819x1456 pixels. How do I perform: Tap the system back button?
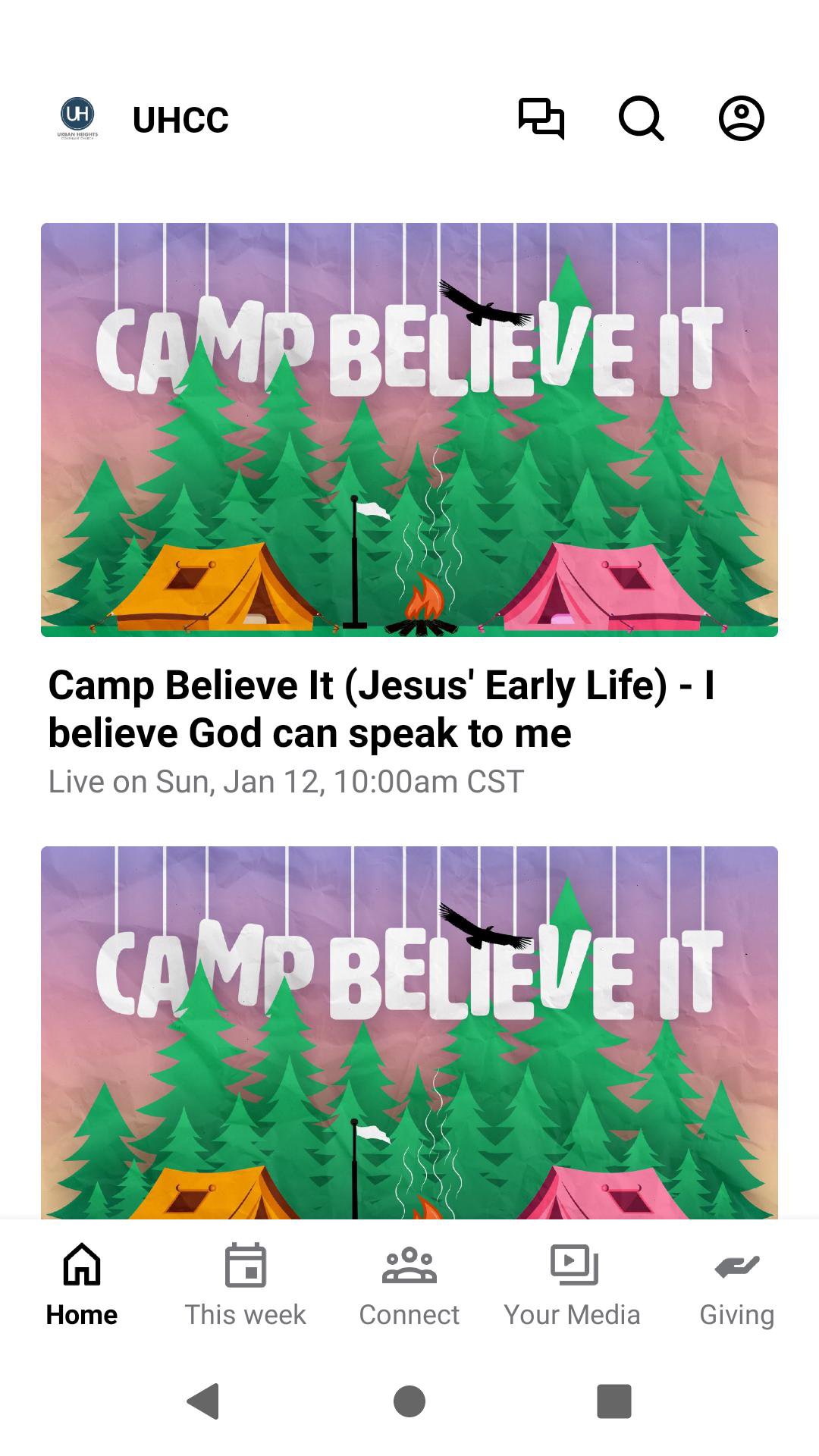(203, 1401)
